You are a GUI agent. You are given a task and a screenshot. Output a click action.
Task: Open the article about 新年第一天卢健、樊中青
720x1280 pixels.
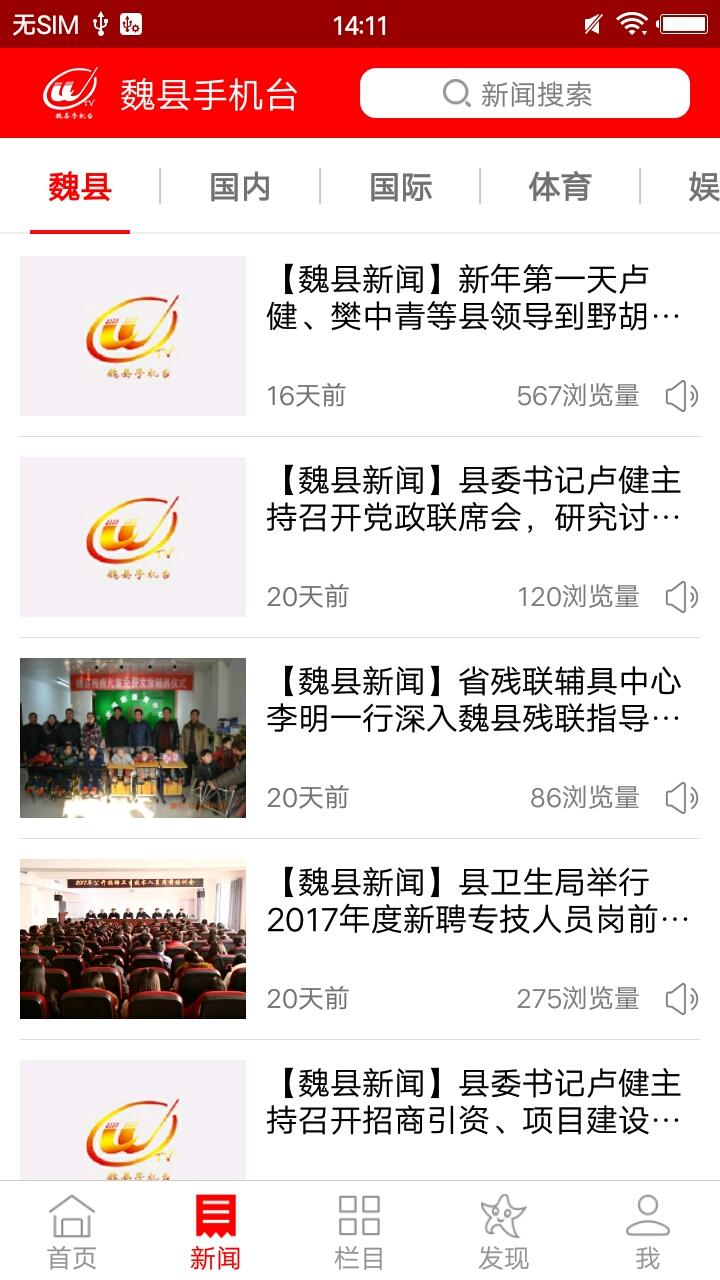coord(473,298)
